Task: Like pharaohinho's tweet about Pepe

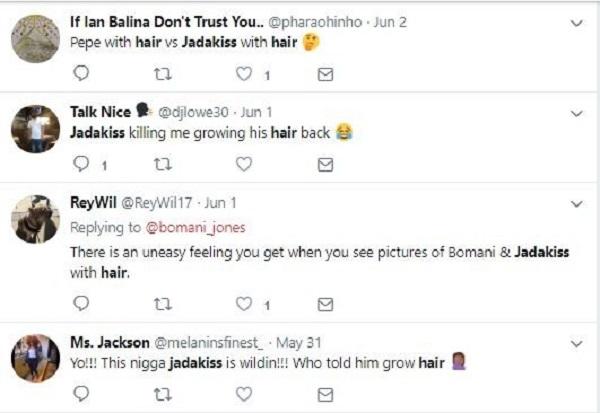Action: [x=244, y=74]
